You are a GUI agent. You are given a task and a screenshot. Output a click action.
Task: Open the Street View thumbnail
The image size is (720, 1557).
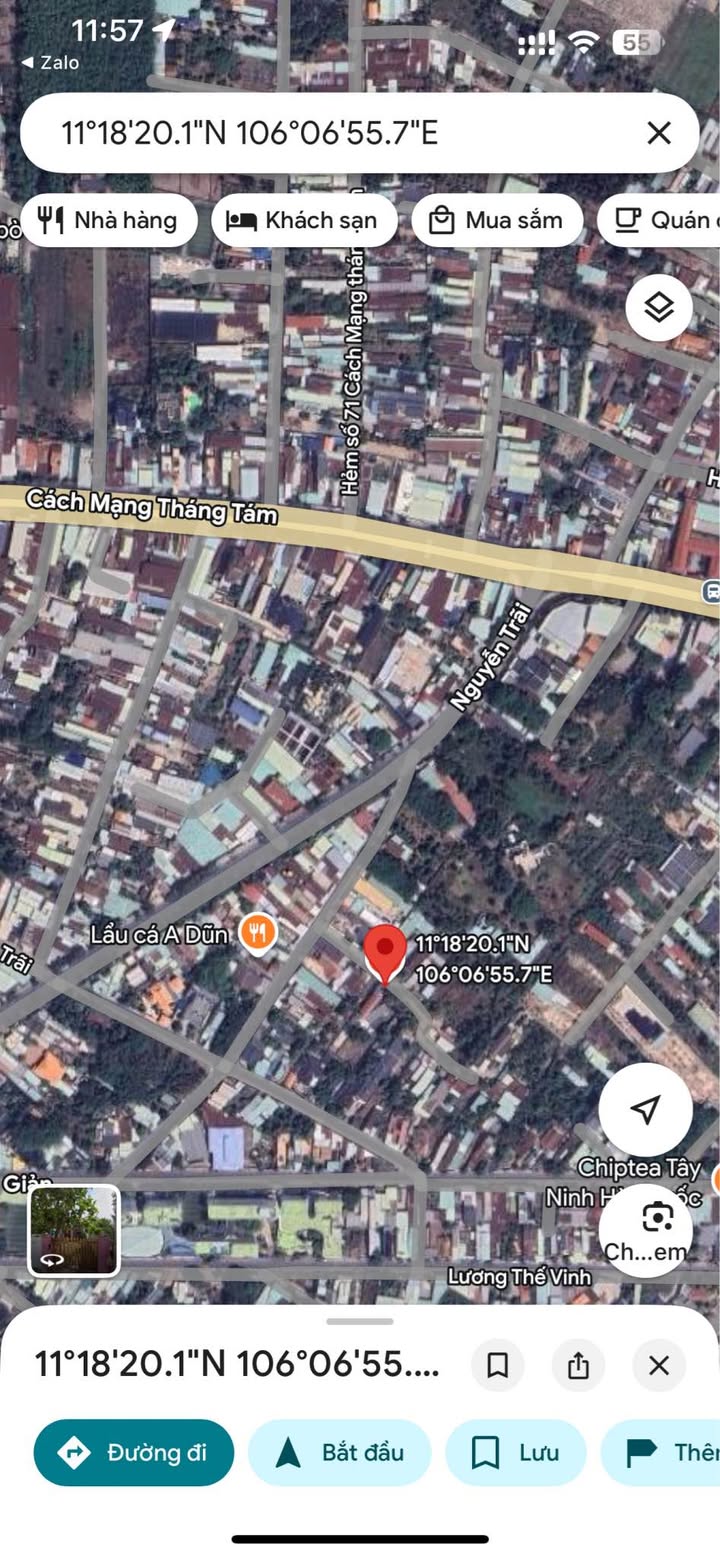point(74,1230)
